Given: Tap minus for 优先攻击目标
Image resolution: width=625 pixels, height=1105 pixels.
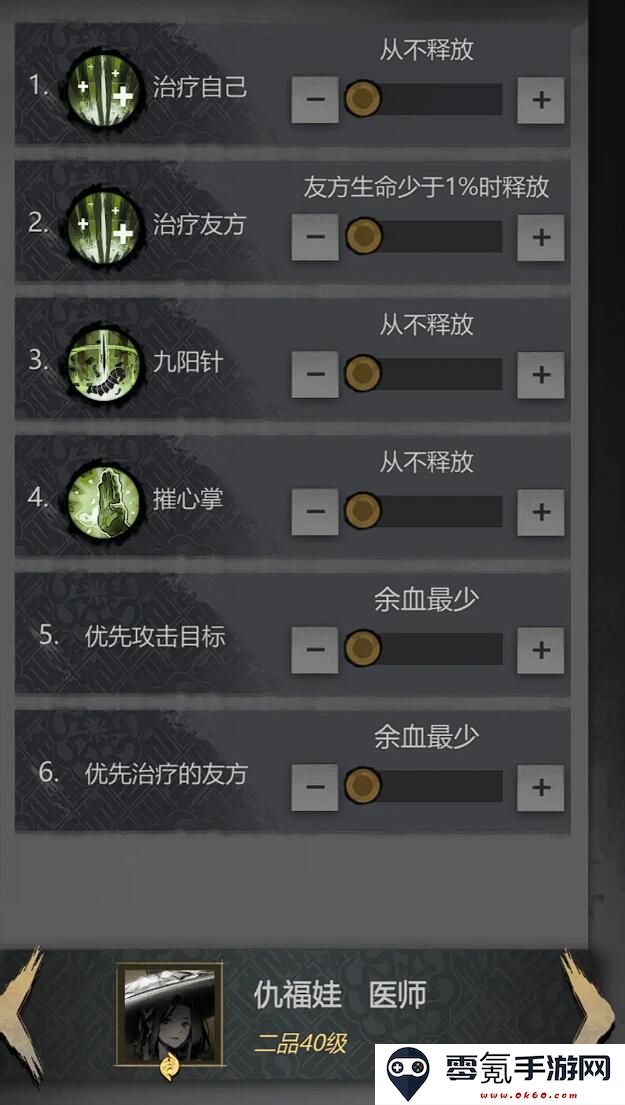Looking at the screenshot, I should (x=315, y=650).
